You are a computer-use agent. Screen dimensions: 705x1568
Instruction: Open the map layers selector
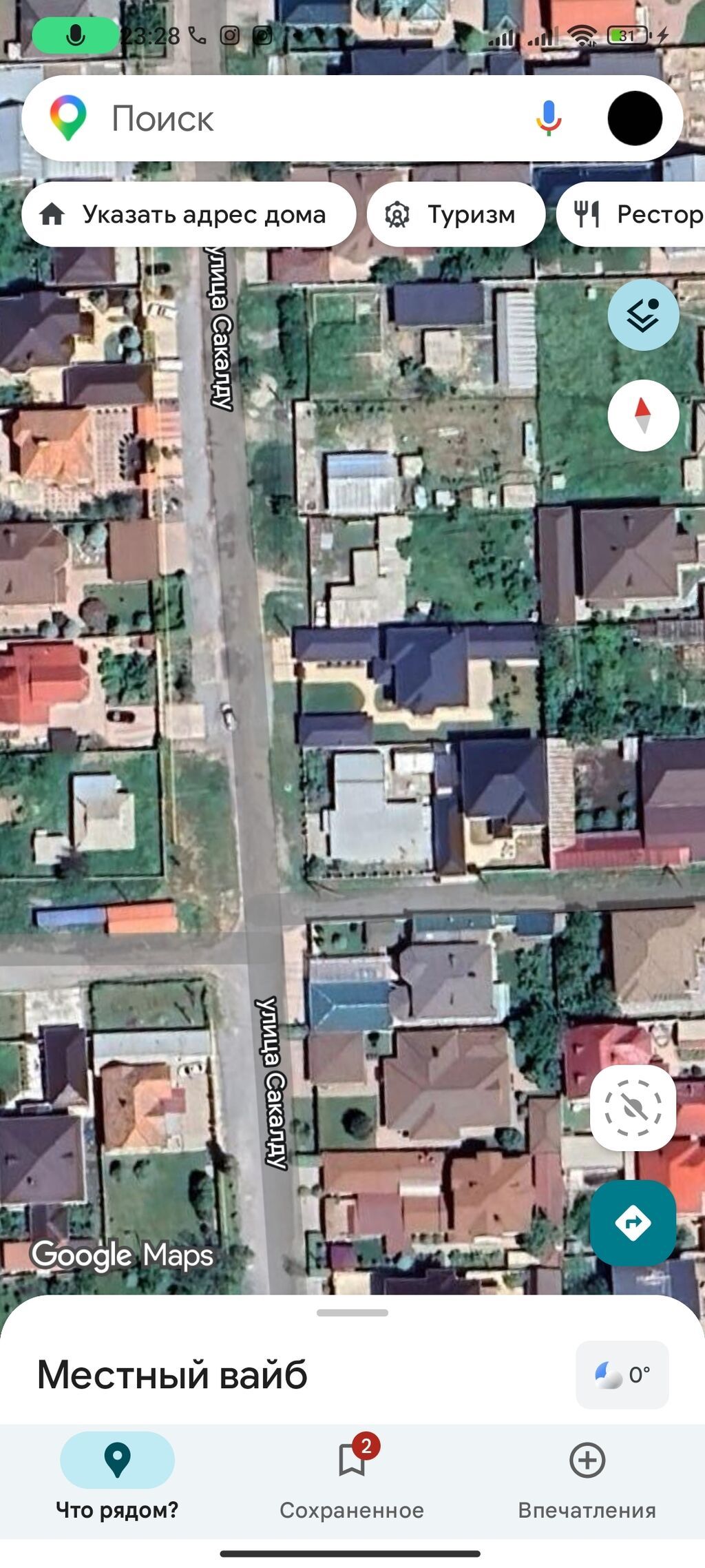pos(643,315)
